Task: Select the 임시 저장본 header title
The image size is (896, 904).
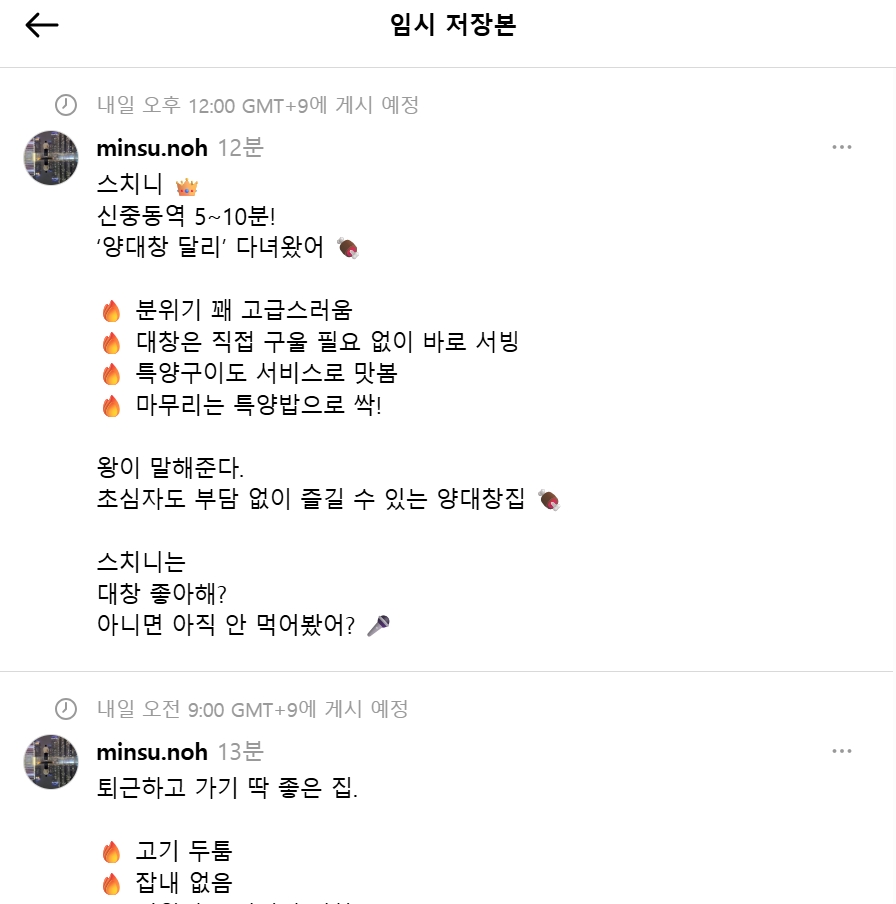Action: pyautogui.click(x=447, y=23)
